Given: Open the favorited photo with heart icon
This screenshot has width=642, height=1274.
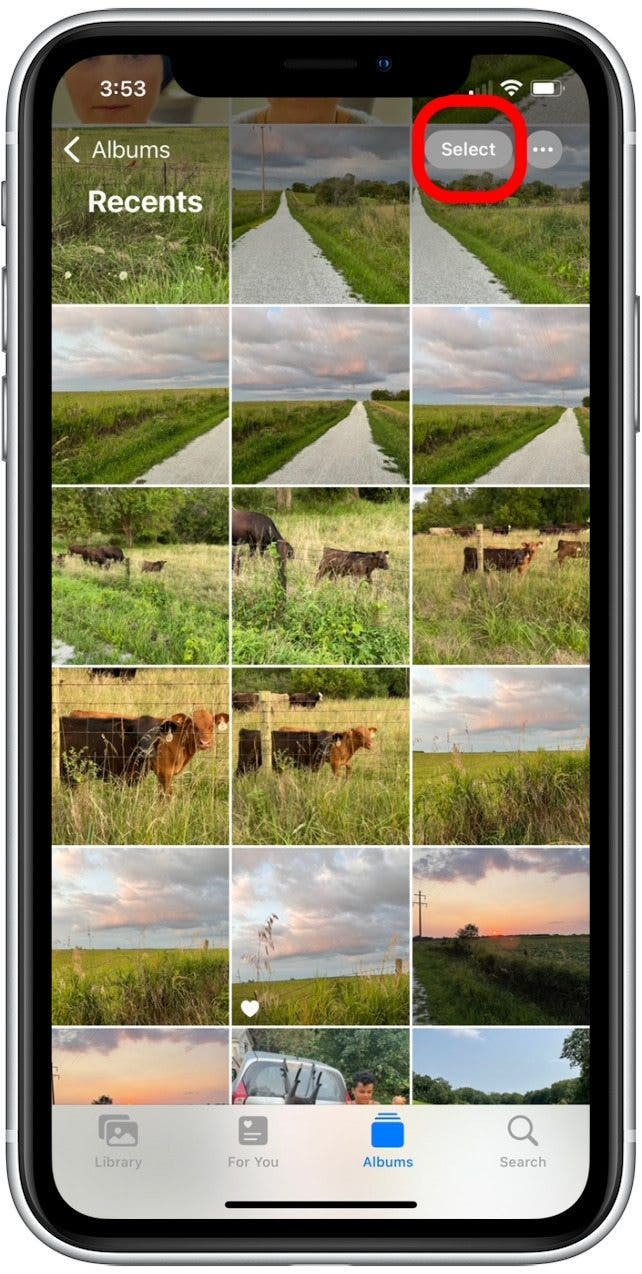Looking at the screenshot, I should [320, 936].
